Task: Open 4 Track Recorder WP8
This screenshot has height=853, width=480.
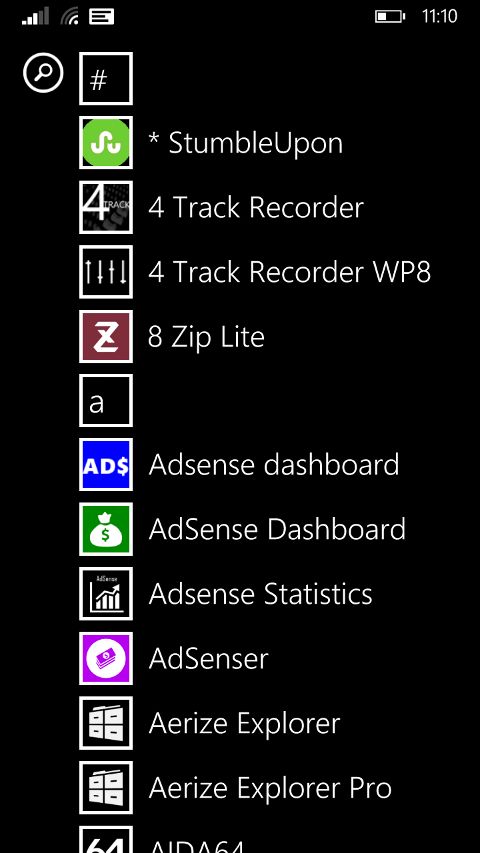Action: (x=255, y=271)
